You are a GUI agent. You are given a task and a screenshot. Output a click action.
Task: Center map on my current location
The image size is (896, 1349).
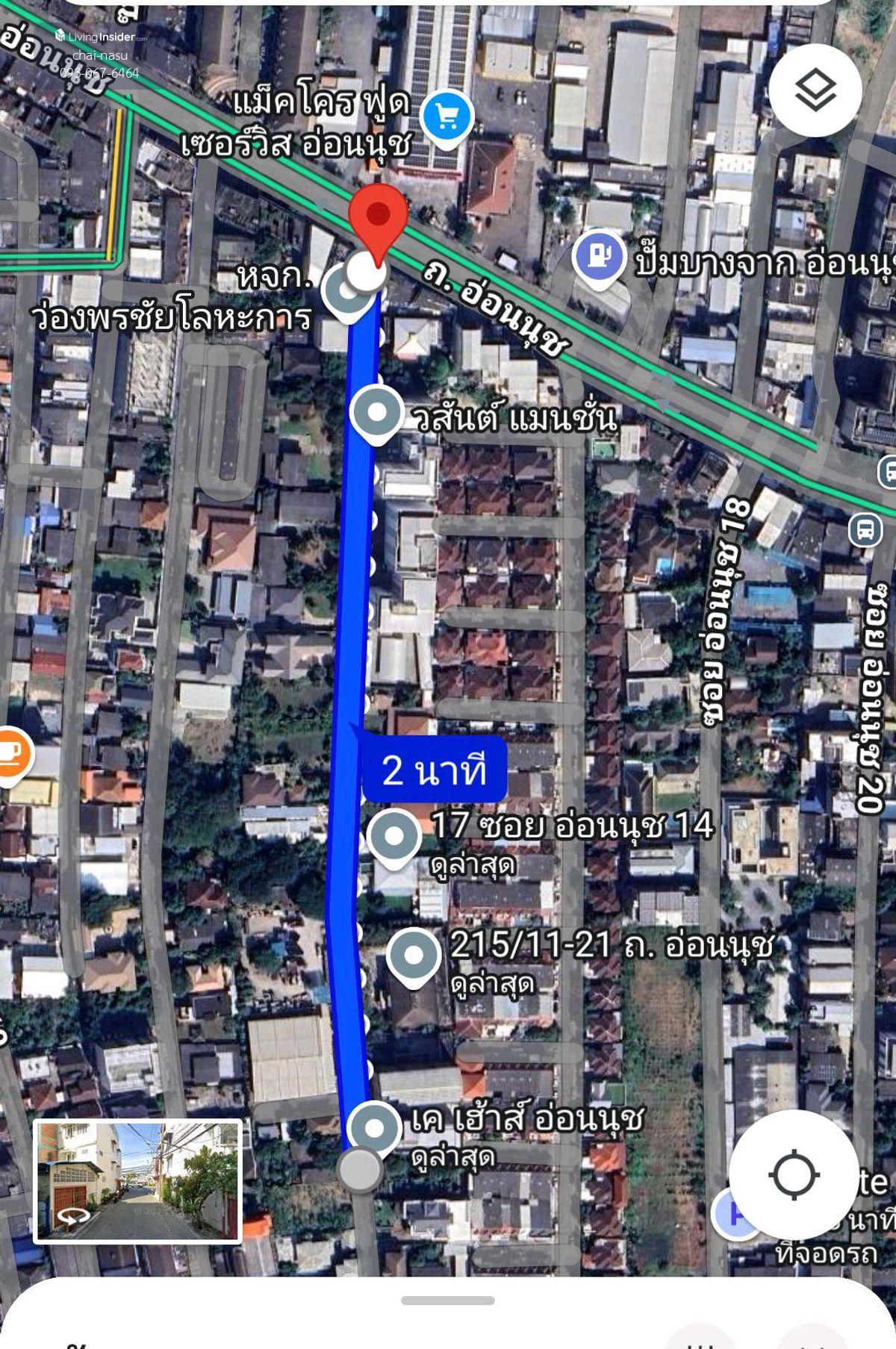793,1174
